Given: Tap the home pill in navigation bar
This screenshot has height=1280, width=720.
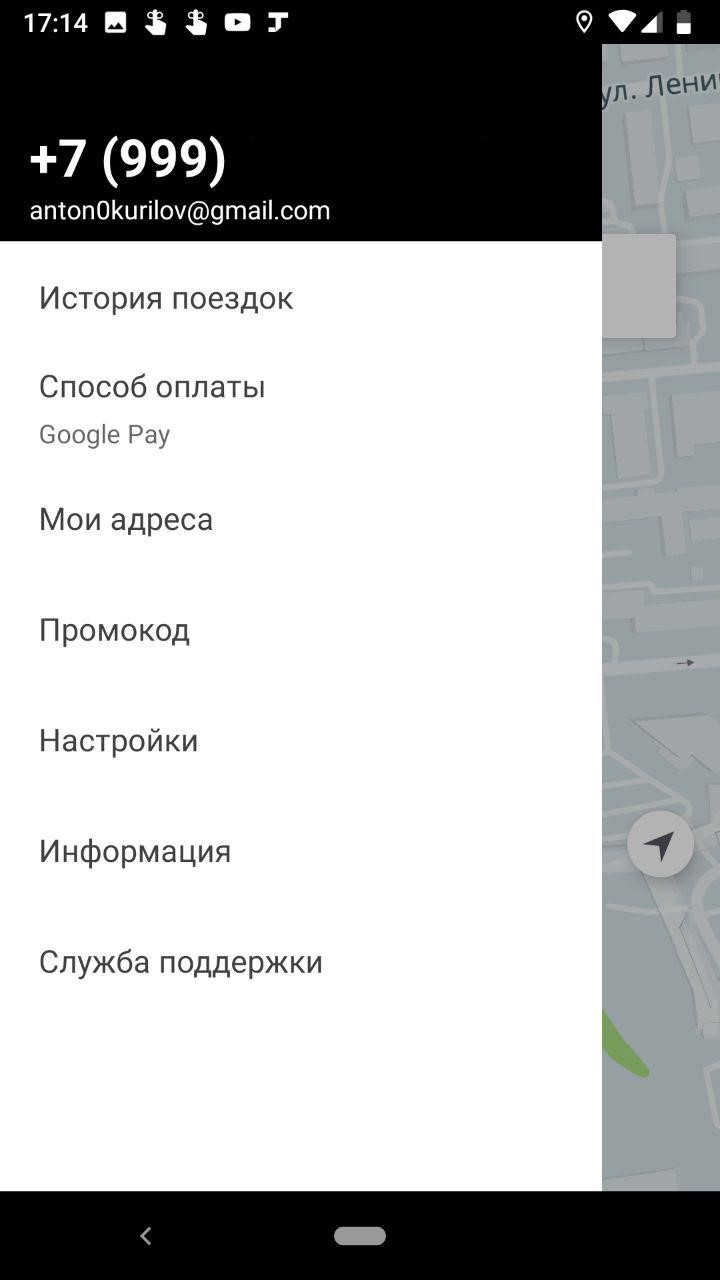Looking at the screenshot, I should point(360,1236).
